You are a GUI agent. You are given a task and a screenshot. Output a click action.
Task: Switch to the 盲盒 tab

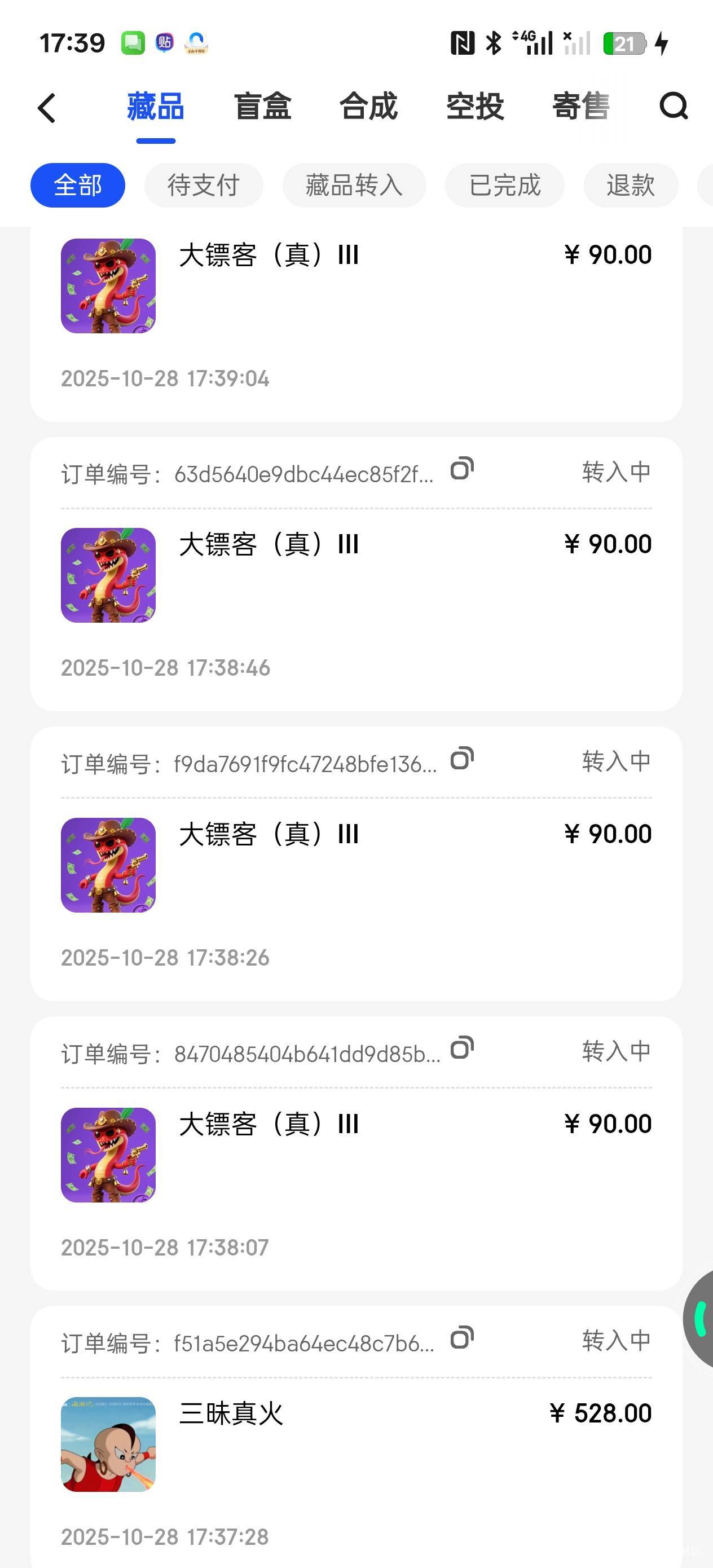point(262,107)
